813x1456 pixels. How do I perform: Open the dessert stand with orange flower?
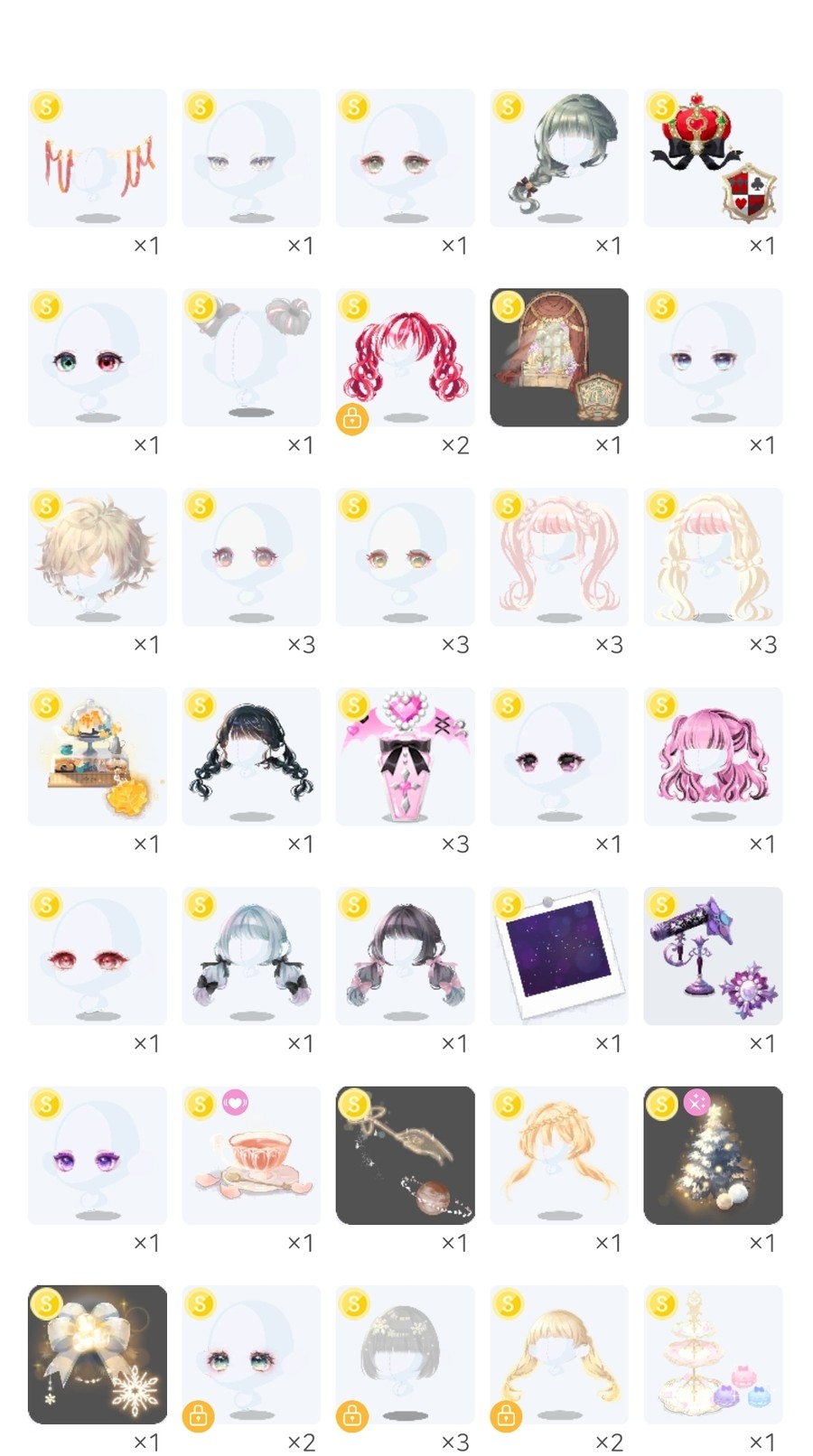click(x=98, y=756)
